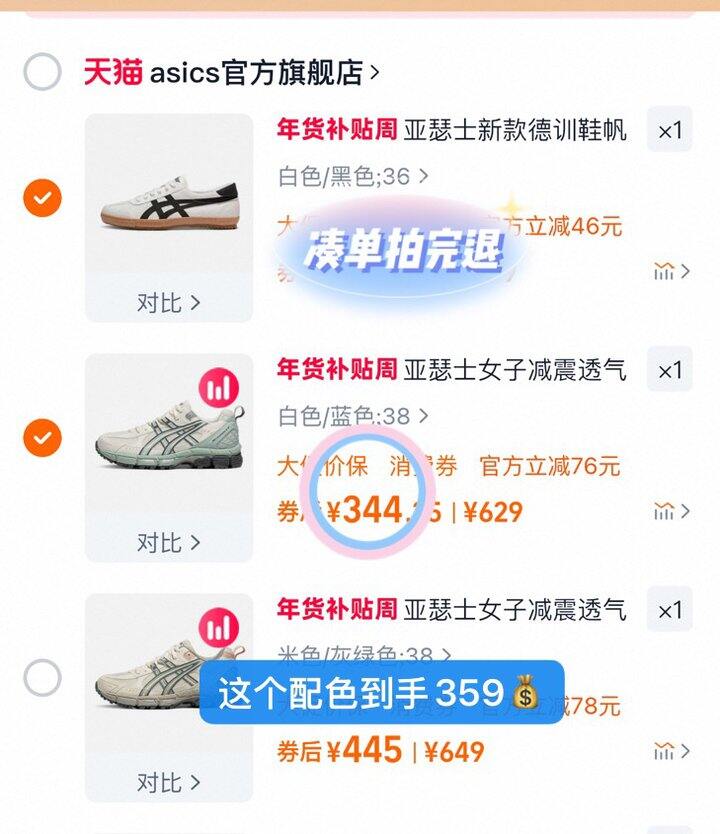View the price trend for the ¥649 item
This screenshot has width=720, height=834.
(670, 750)
